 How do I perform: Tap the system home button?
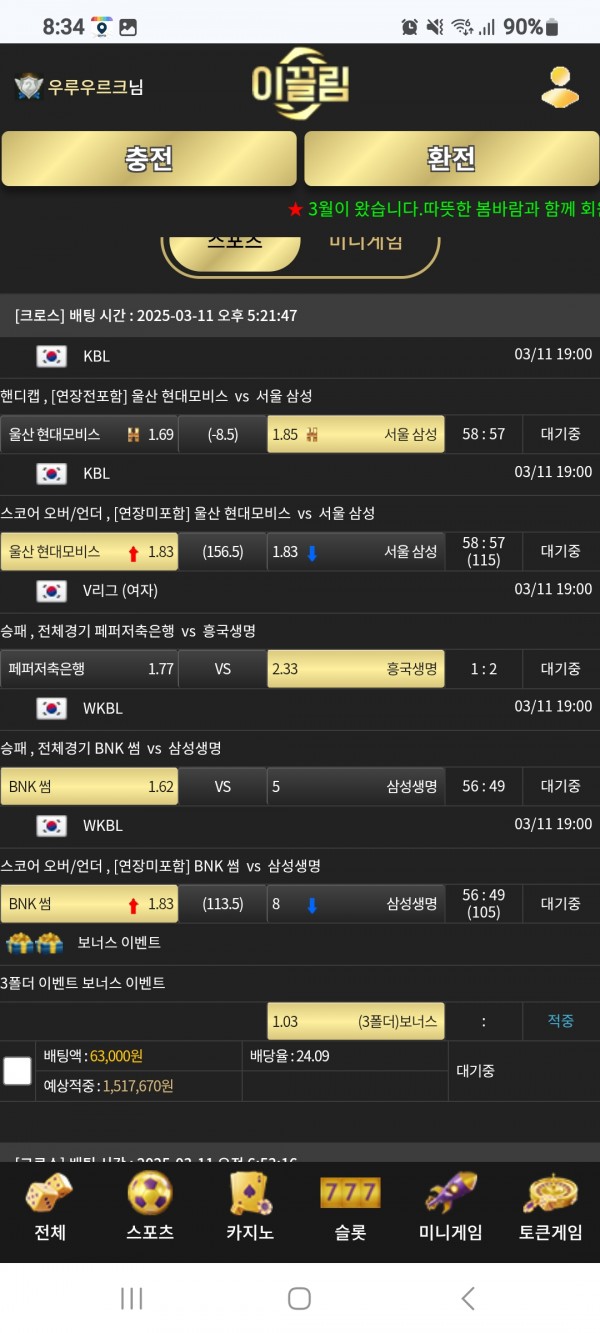click(299, 1298)
